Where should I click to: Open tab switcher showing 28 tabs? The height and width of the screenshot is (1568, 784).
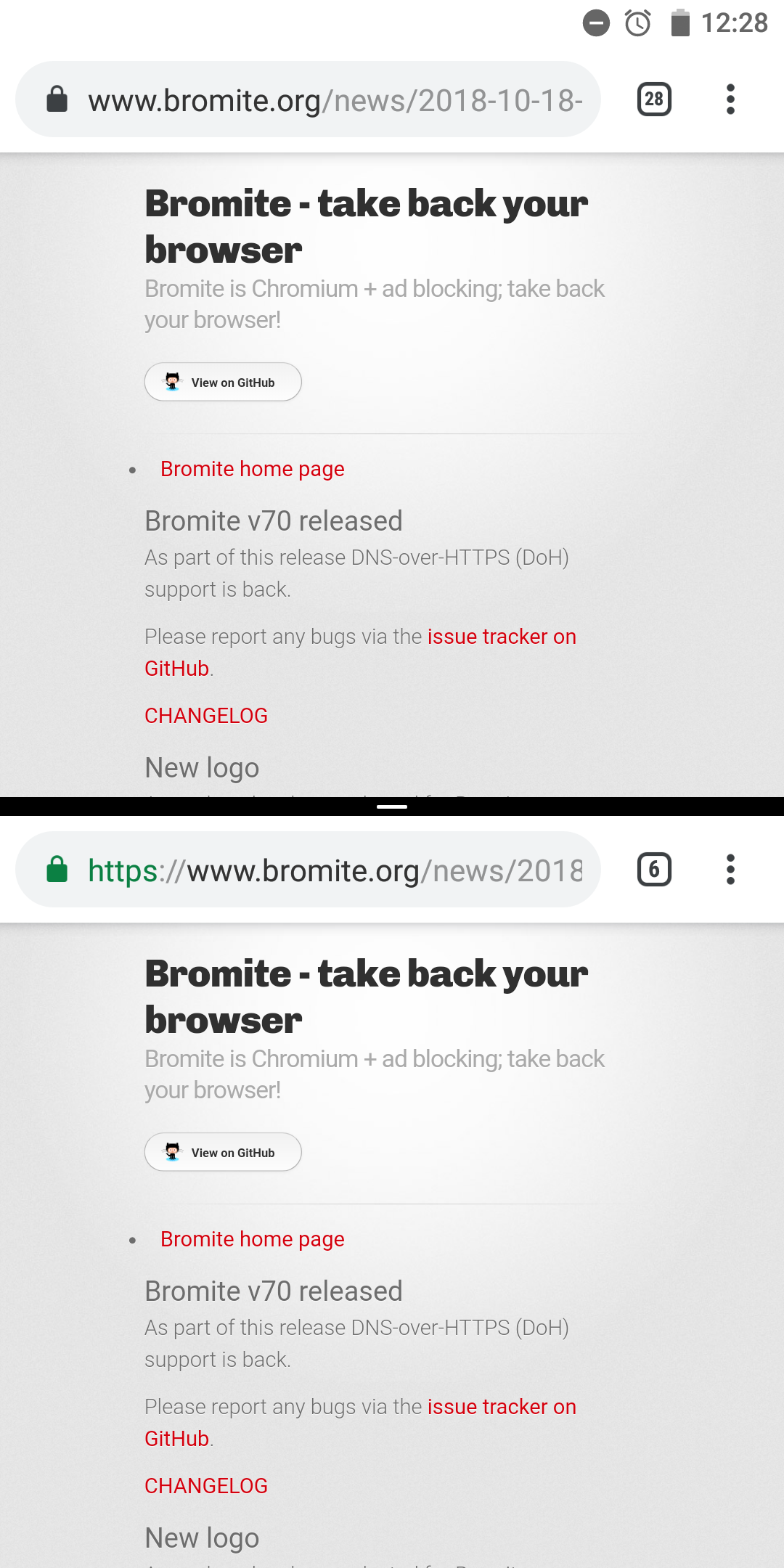[x=654, y=99]
